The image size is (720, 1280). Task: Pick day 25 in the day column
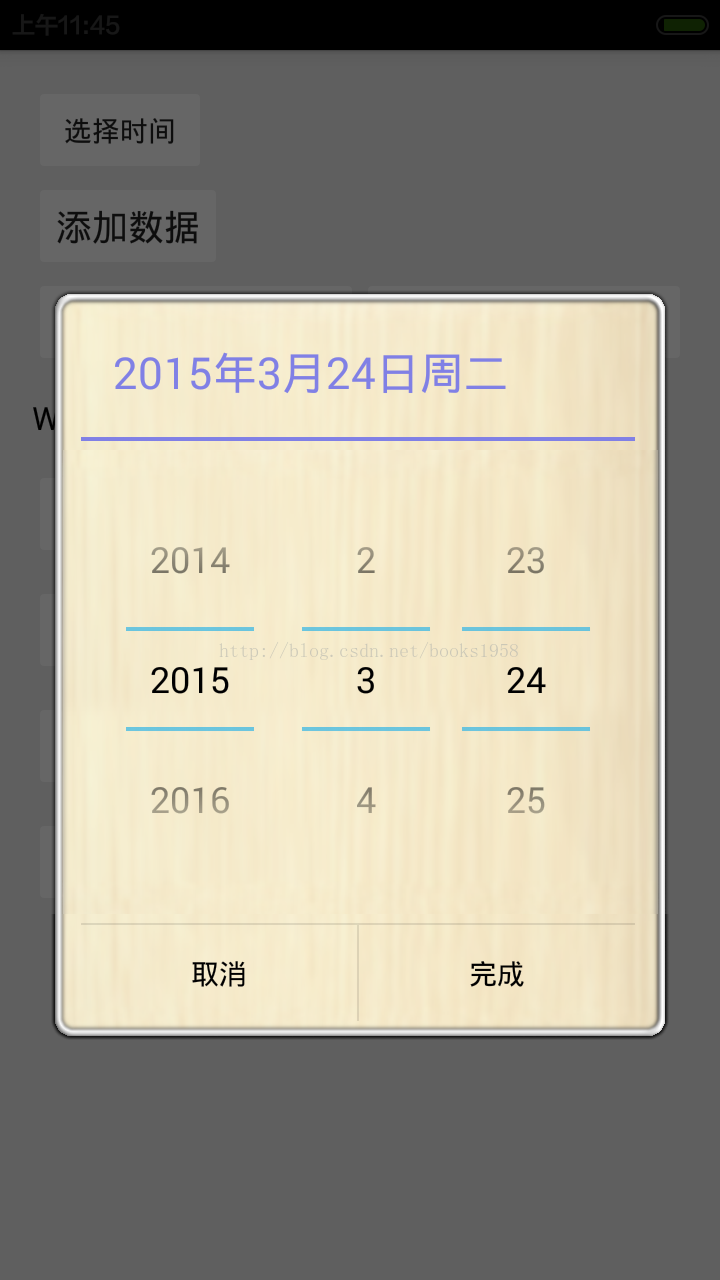526,801
